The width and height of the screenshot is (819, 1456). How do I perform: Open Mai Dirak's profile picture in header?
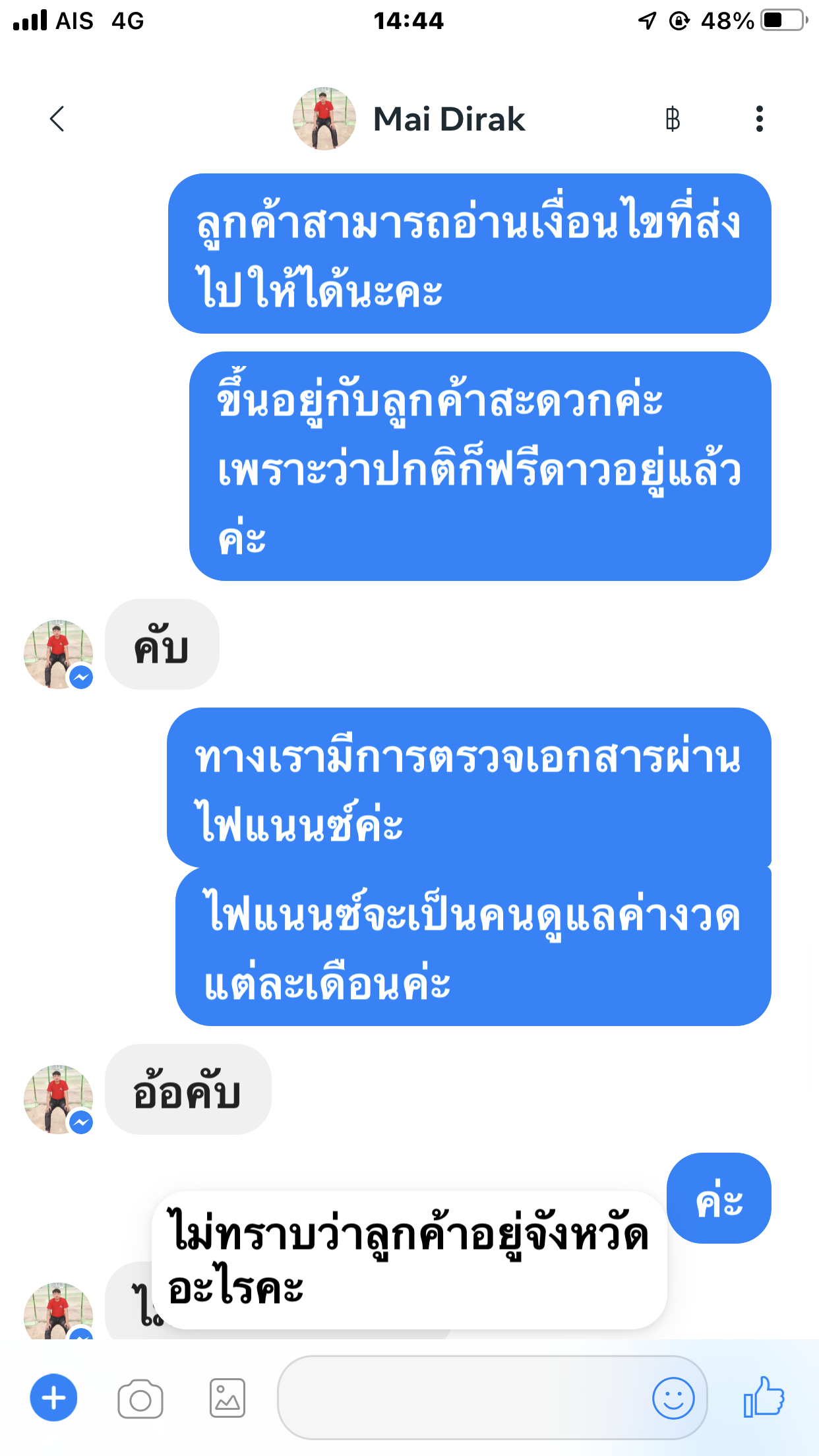click(324, 119)
